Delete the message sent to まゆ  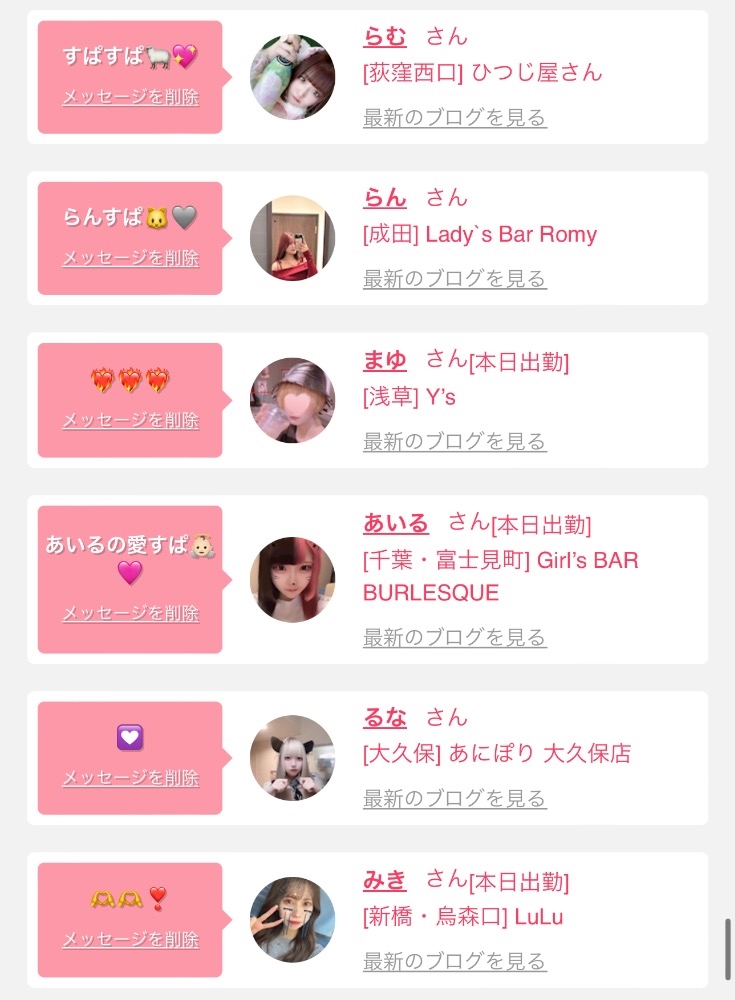(x=130, y=420)
